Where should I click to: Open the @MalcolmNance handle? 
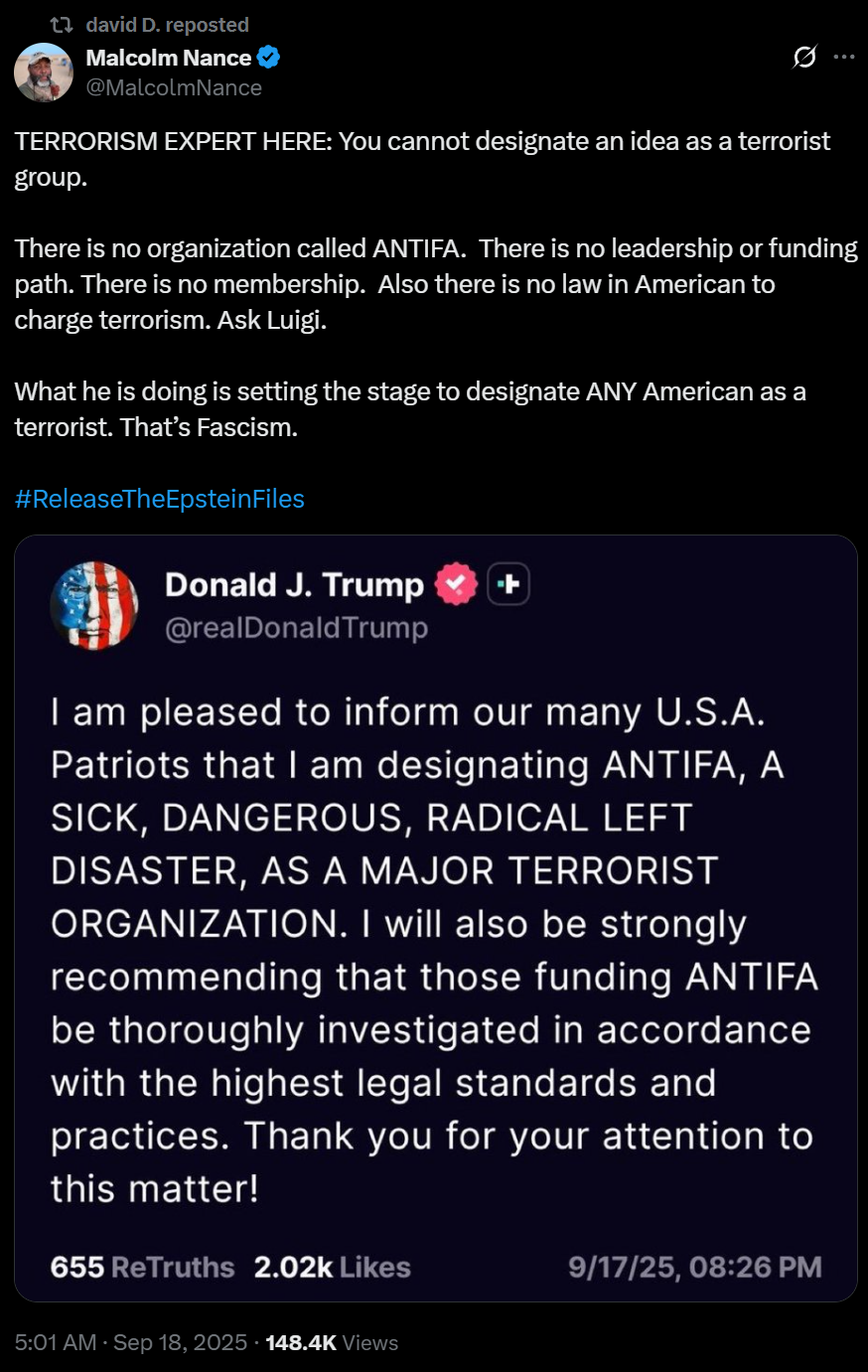[174, 87]
